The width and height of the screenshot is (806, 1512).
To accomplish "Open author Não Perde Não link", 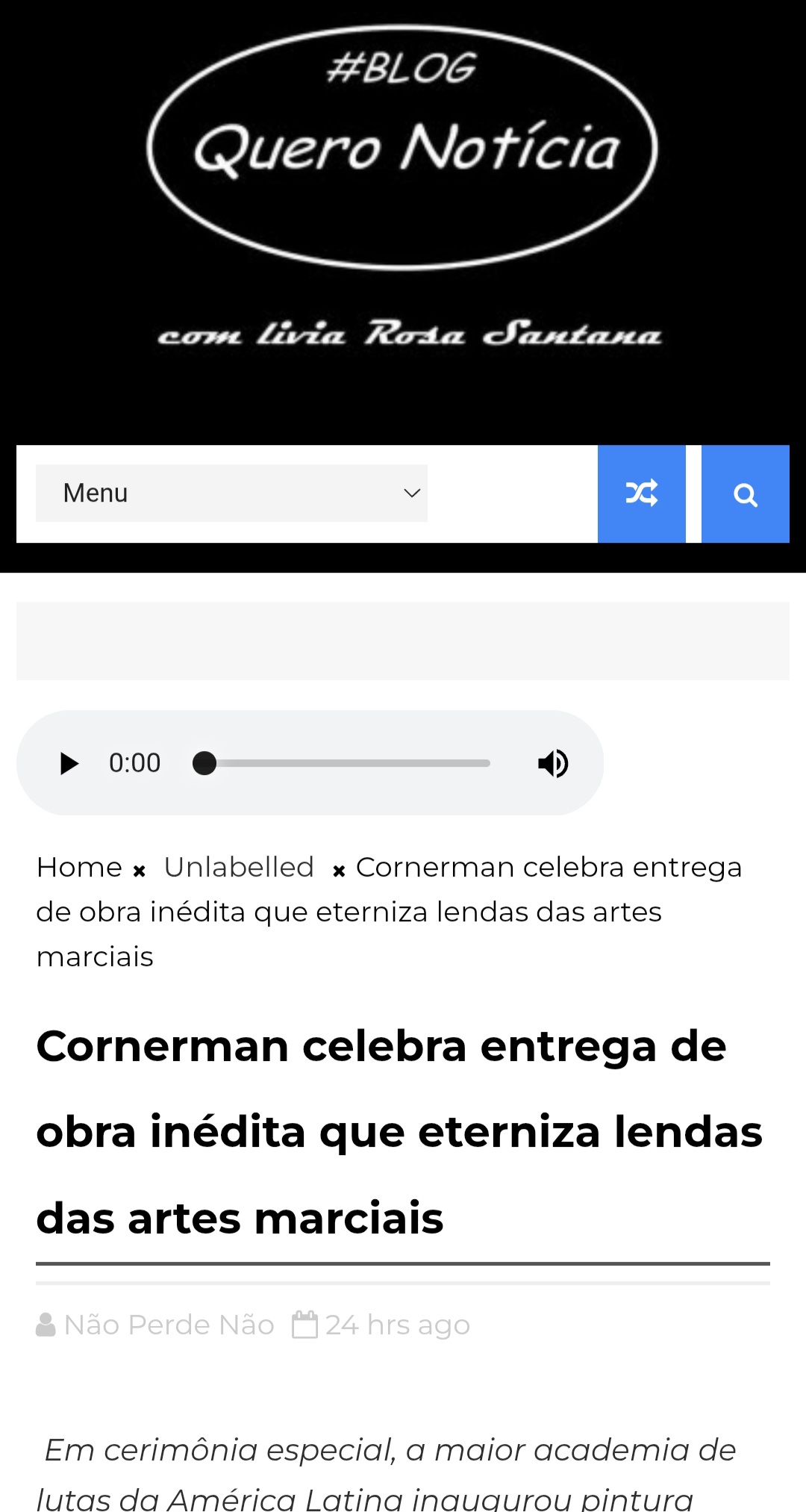I will tap(169, 1325).
